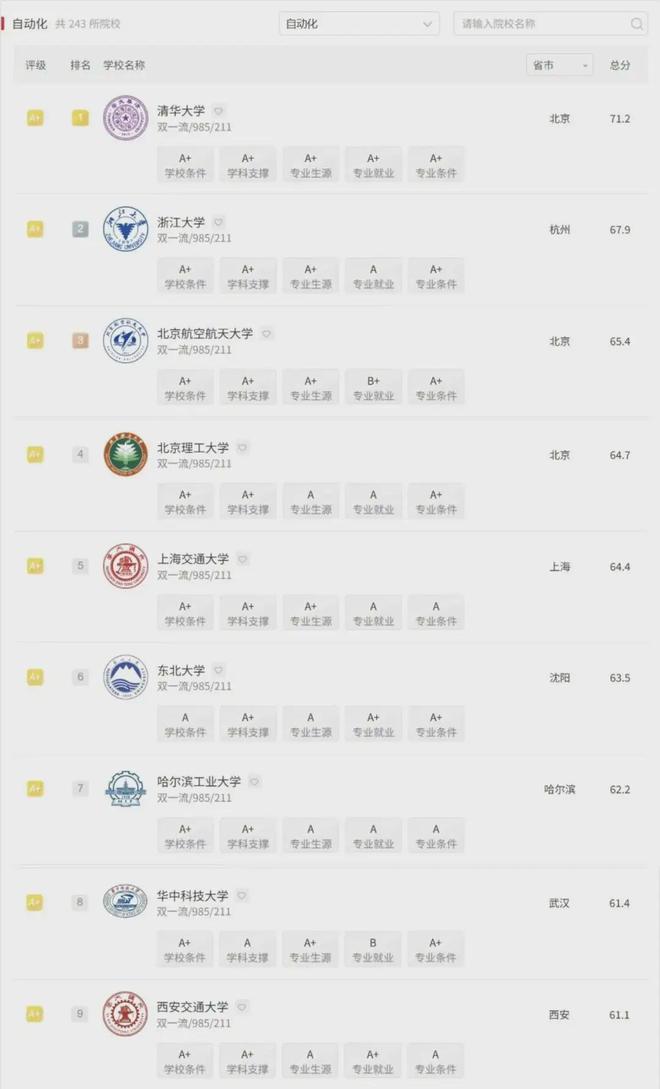Open 东北大学 details
660x1089 pixels.
(x=181, y=670)
